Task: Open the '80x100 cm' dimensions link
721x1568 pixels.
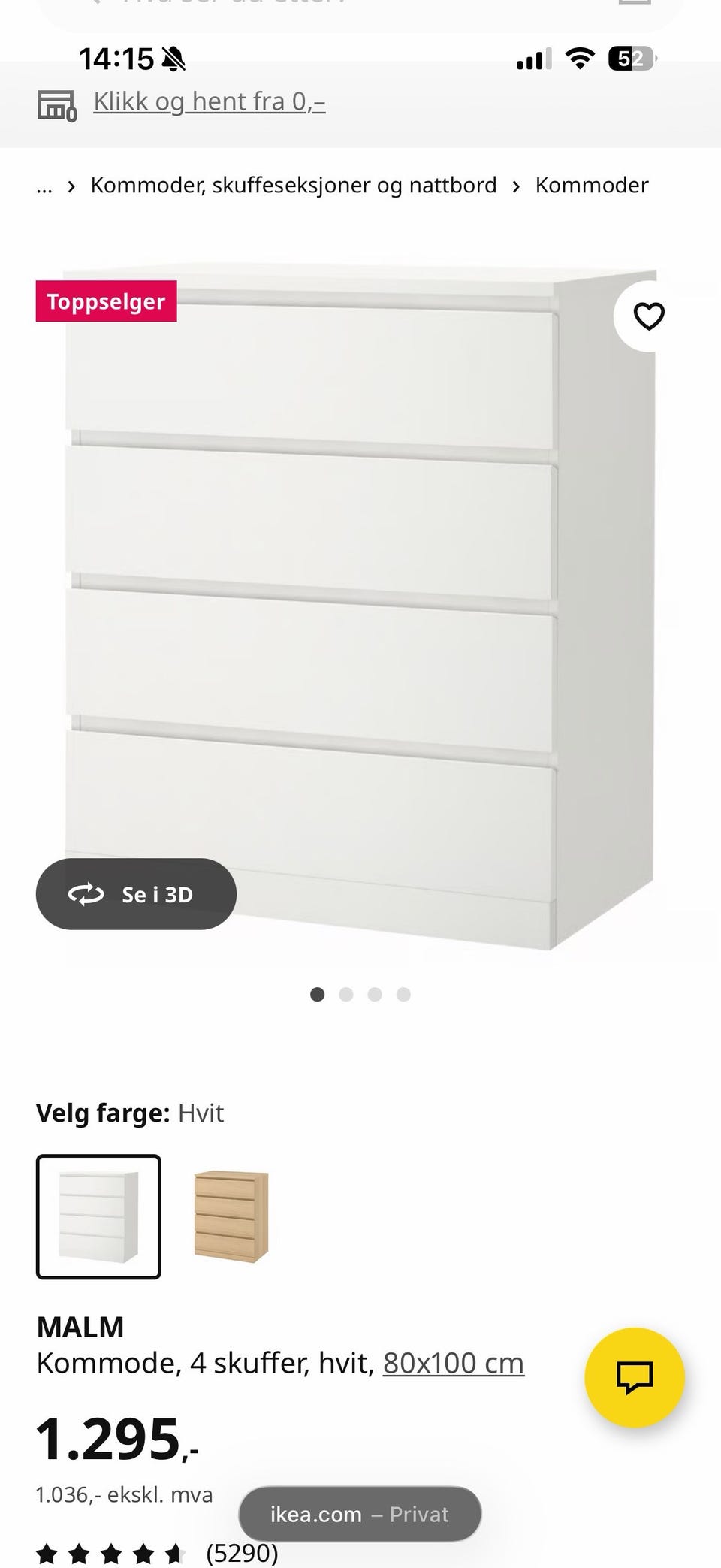Action: [453, 1362]
